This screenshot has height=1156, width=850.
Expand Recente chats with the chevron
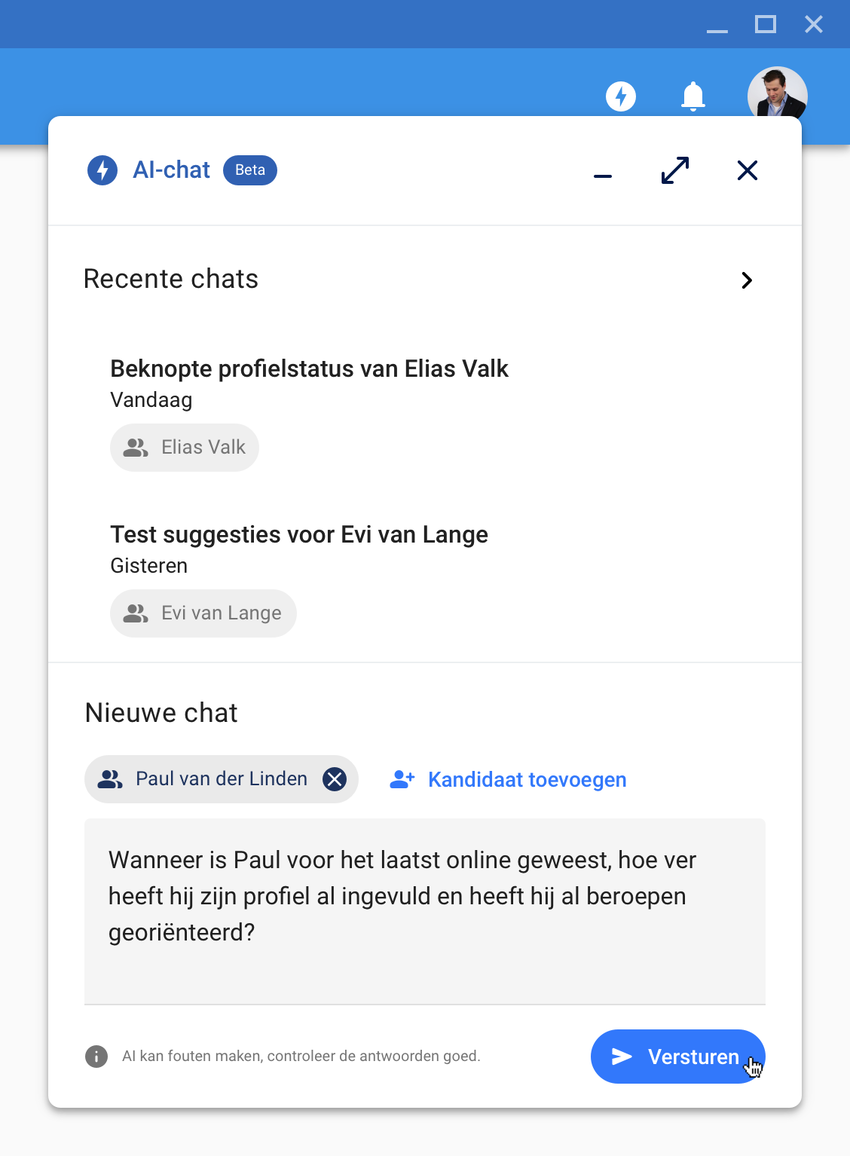(746, 280)
